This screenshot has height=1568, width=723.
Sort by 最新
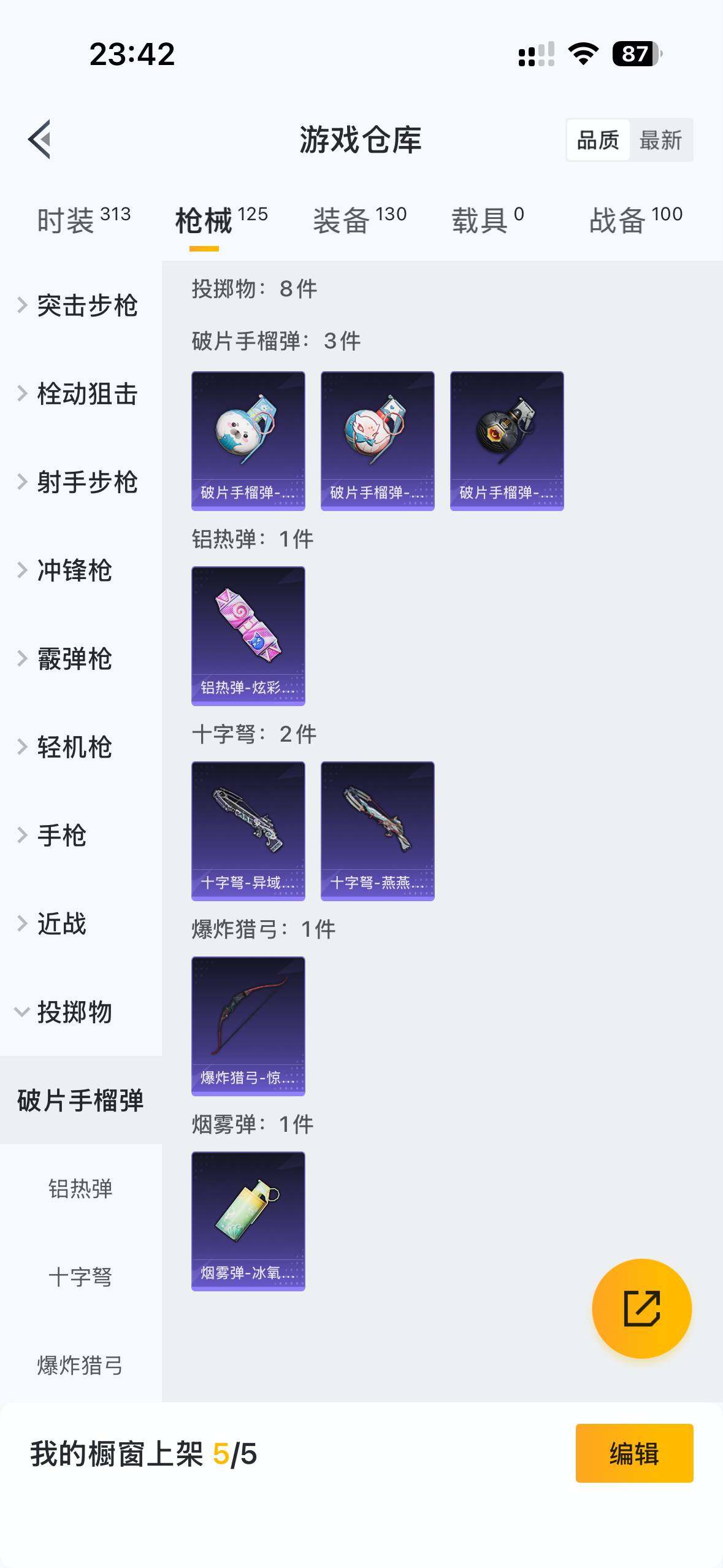point(660,140)
